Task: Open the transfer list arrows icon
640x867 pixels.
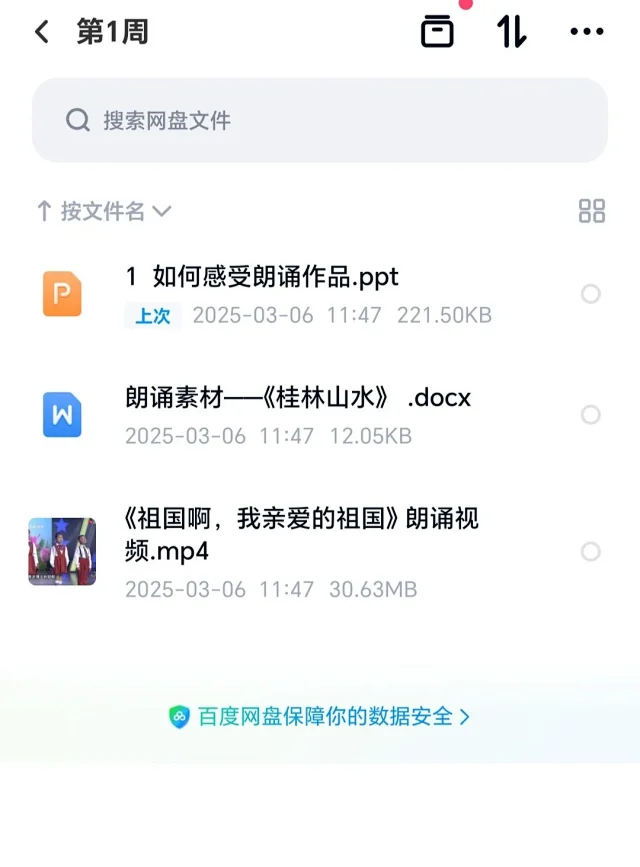Action: pos(512,32)
